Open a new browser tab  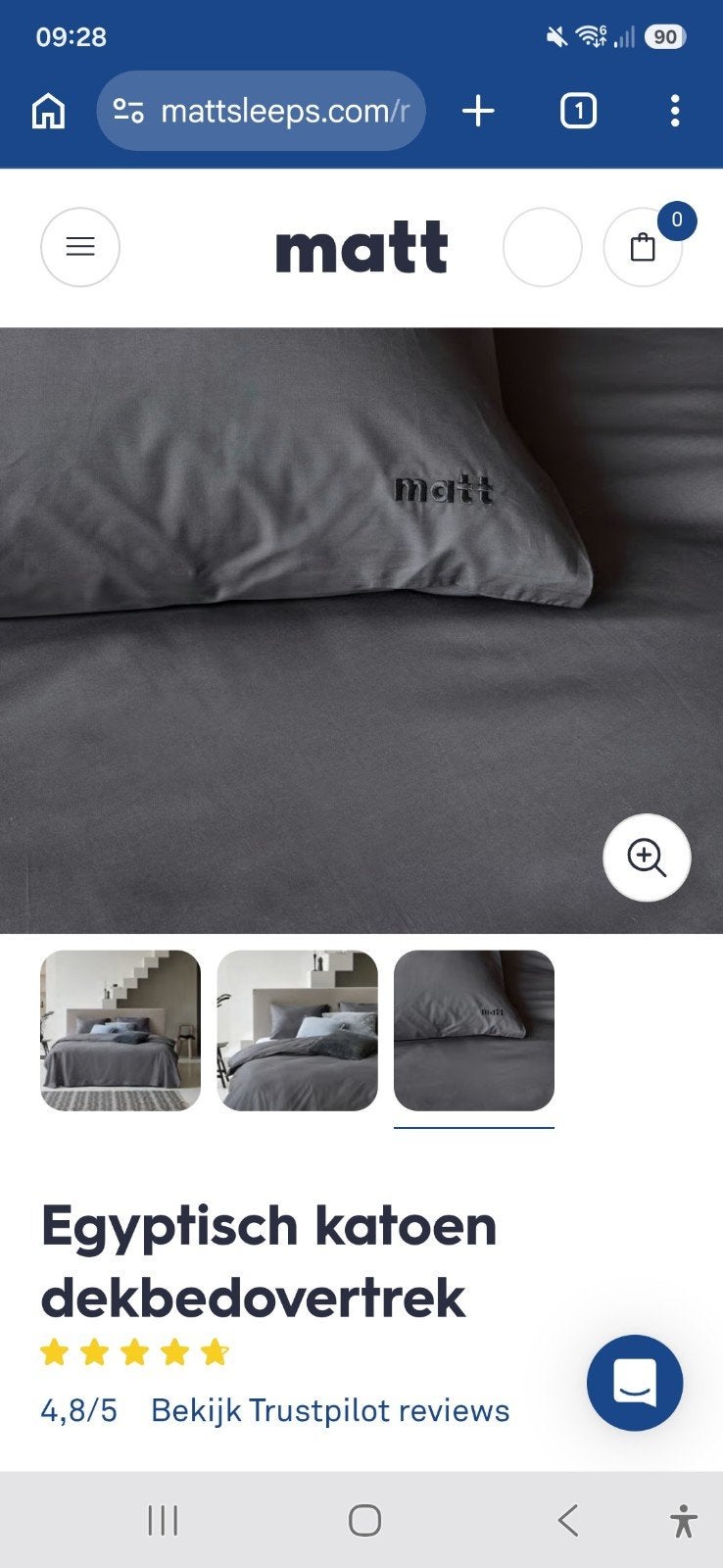[478, 111]
